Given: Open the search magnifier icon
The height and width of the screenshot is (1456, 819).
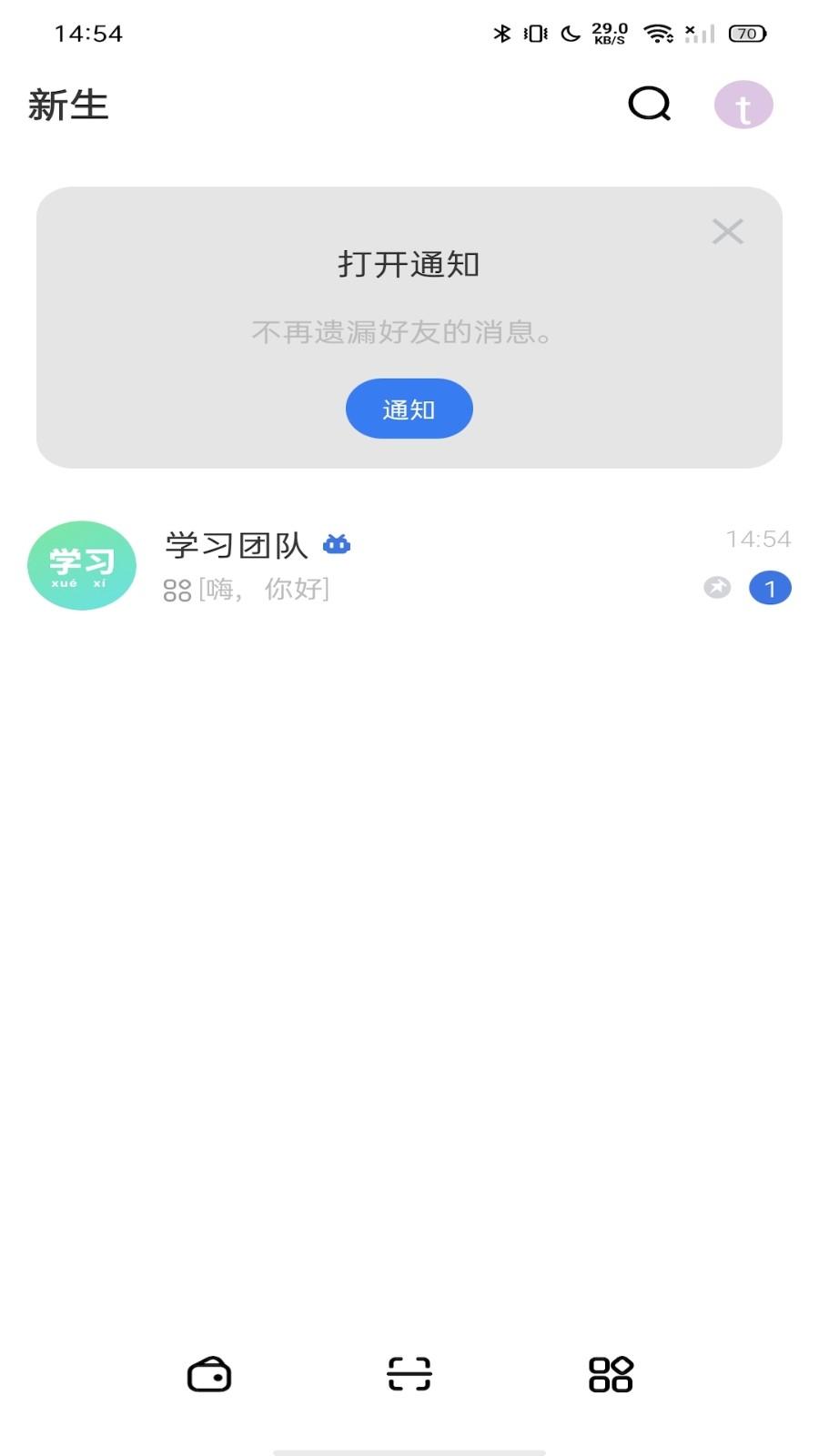Looking at the screenshot, I should tap(649, 104).
